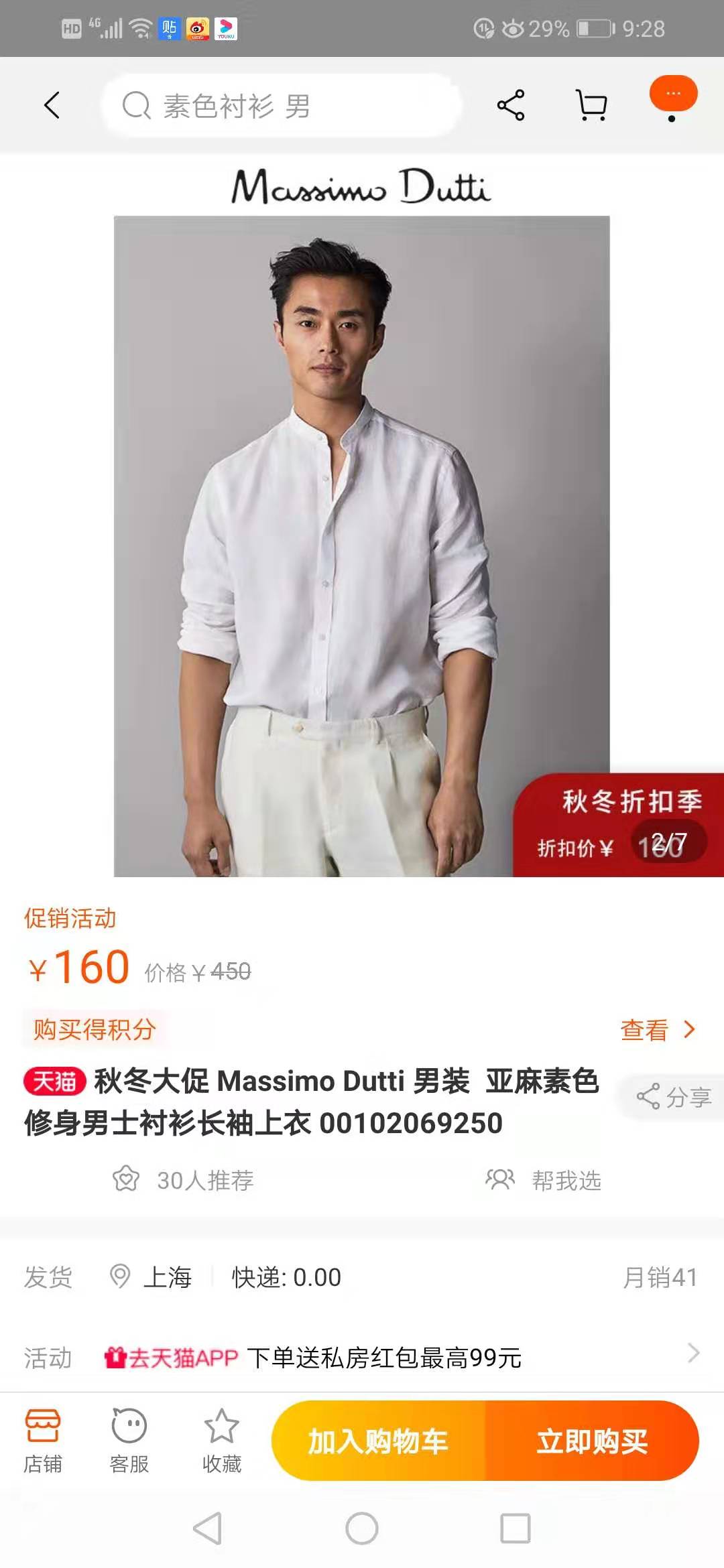Tap the search field showing 素色衬衫 男
Screen dimensions: 724x1568
pyautogui.click(x=268, y=105)
